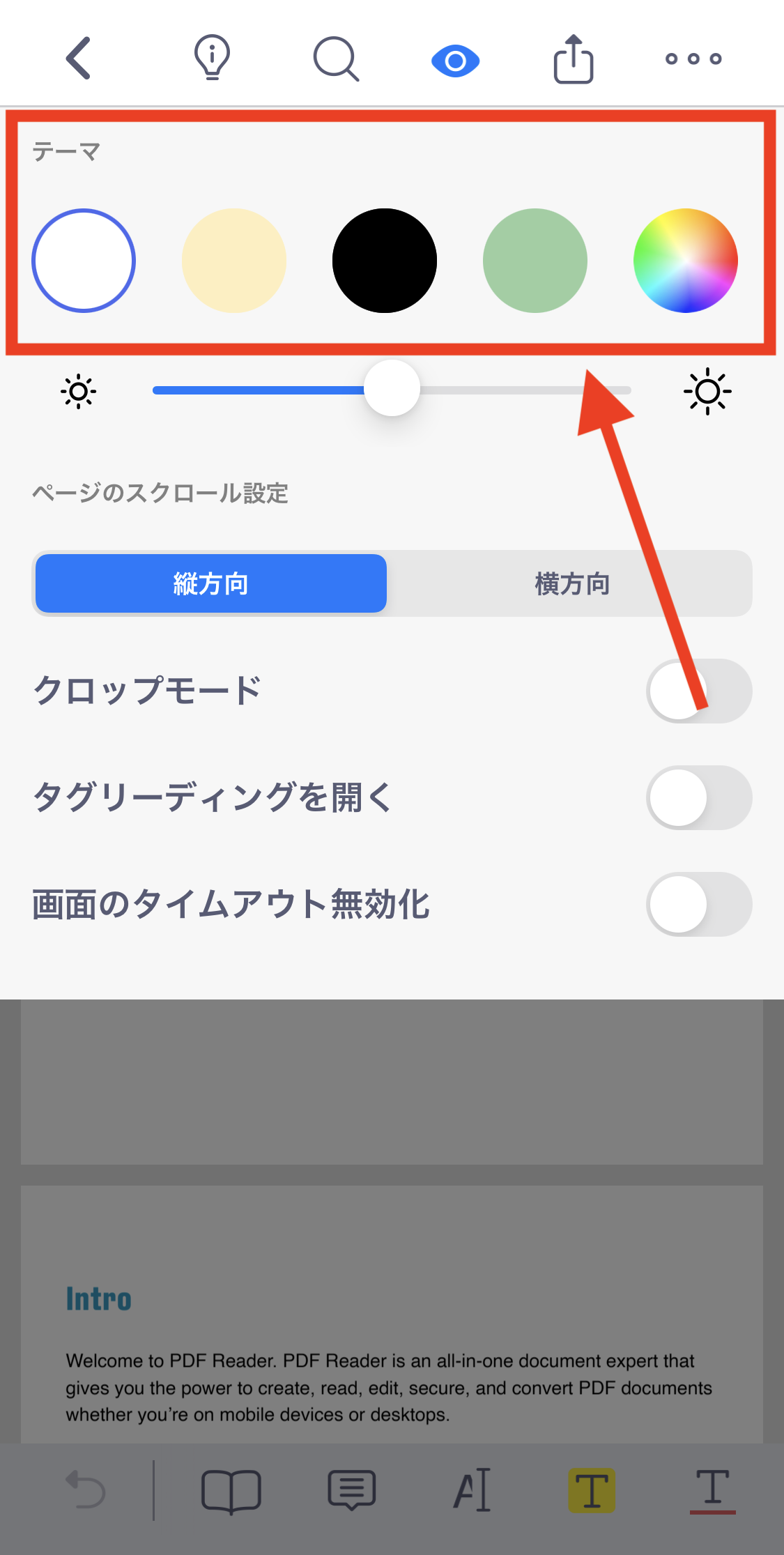Open the three-dot overflow menu
The image size is (784, 1555).
tap(693, 59)
